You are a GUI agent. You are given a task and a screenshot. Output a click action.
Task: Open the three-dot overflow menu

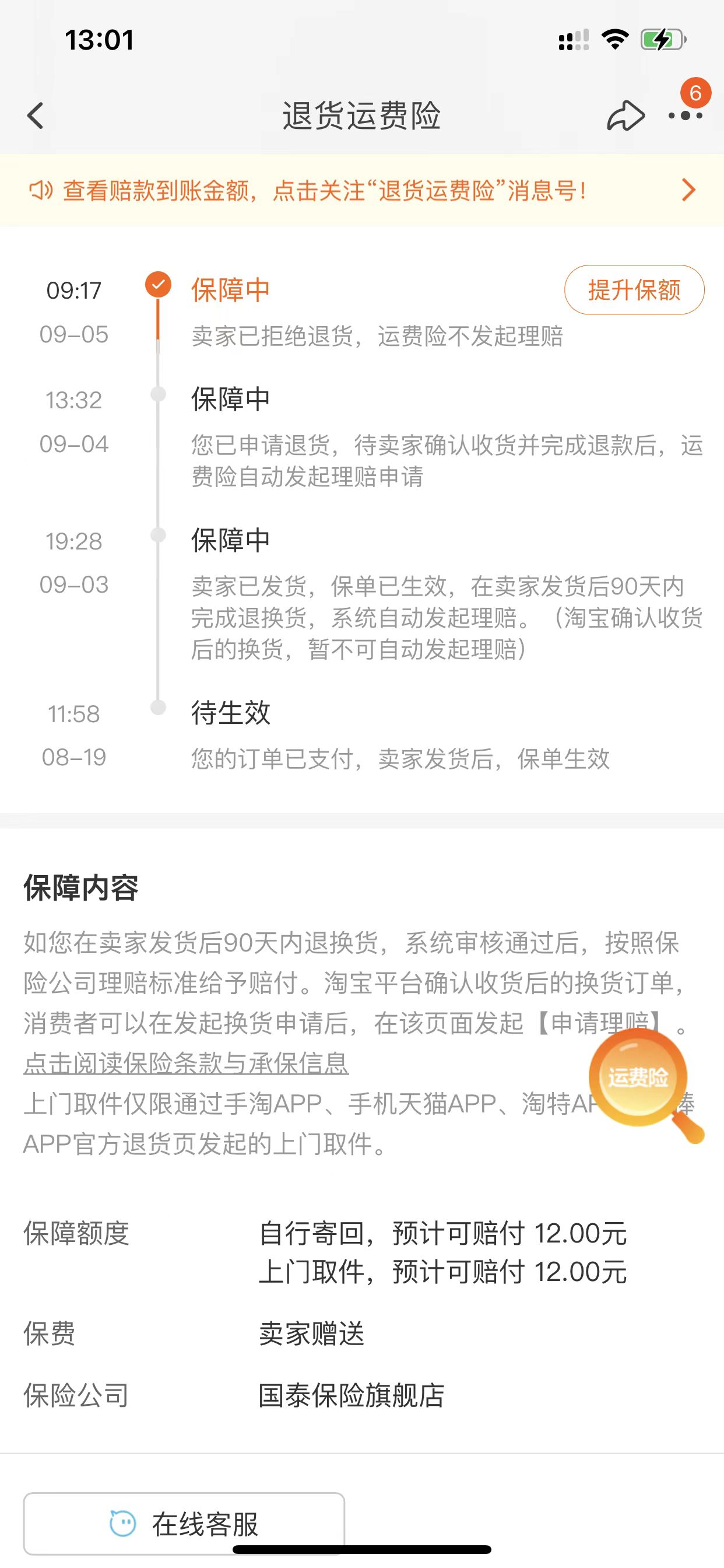[x=685, y=115]
